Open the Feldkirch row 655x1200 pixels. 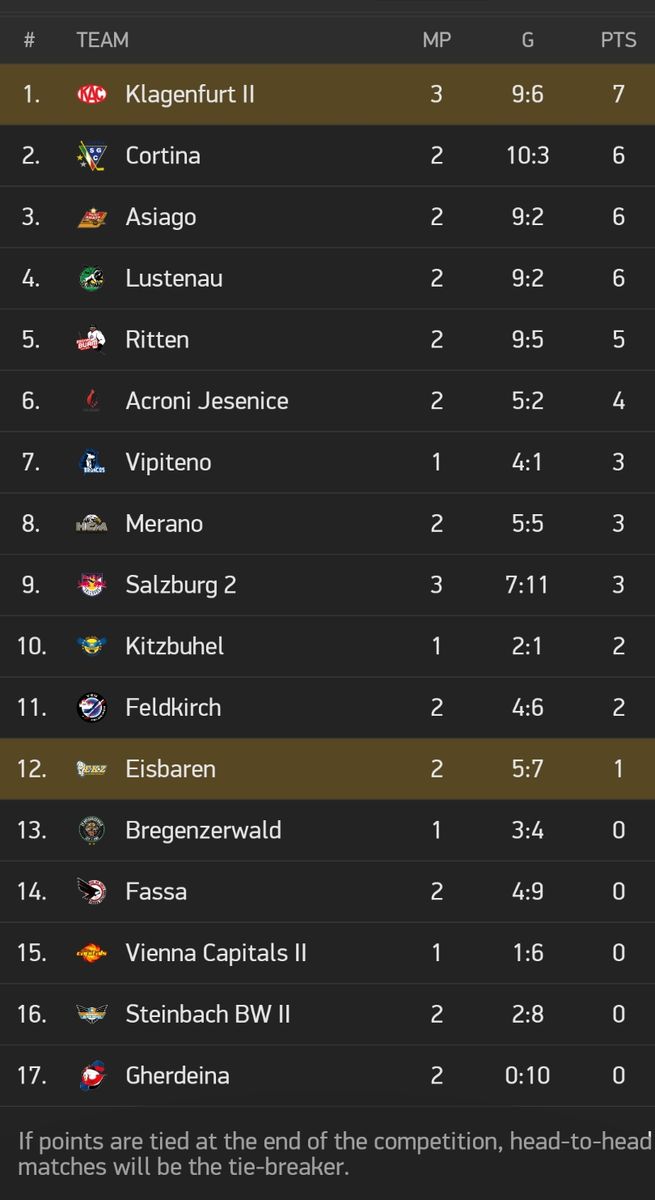point(327,708)
